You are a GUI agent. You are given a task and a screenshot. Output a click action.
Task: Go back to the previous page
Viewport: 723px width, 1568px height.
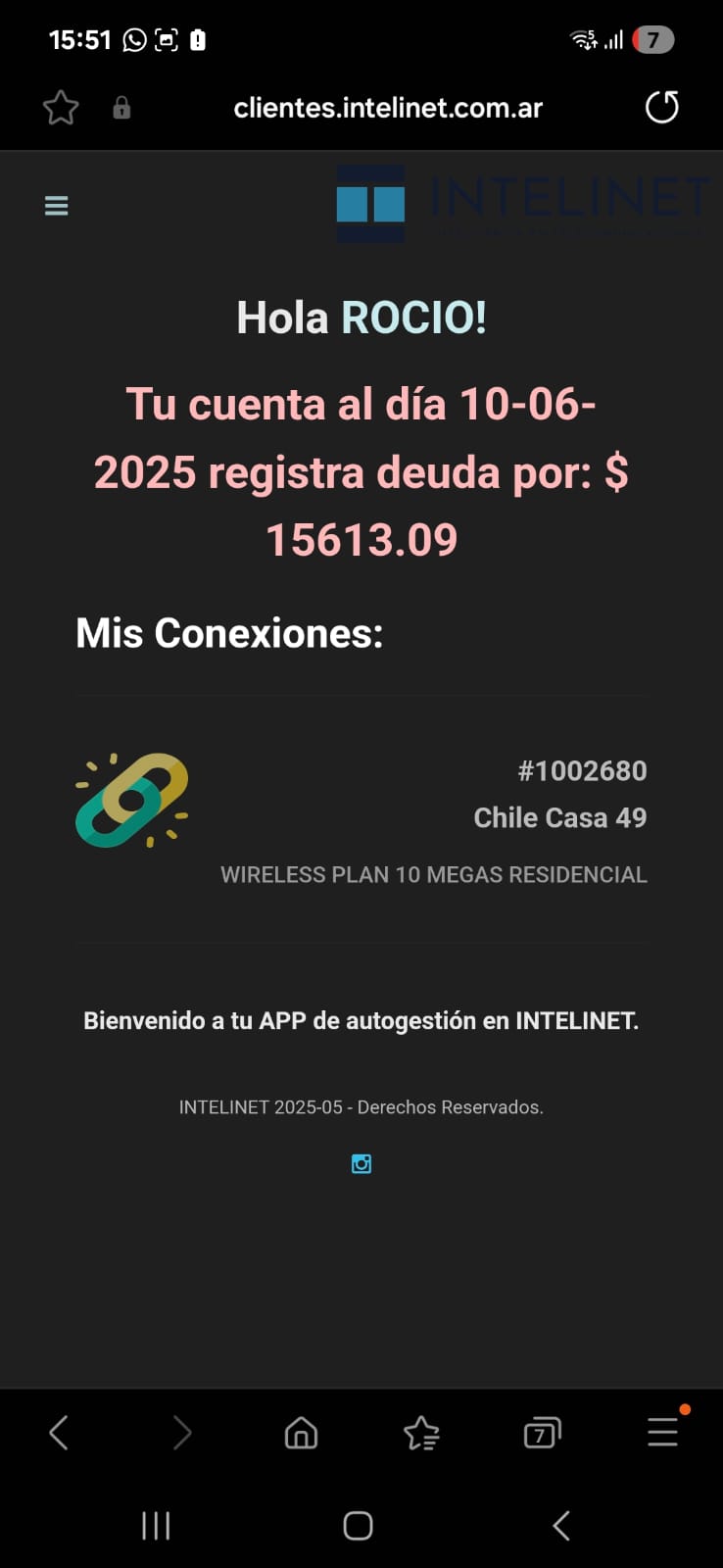(59, 1433)
